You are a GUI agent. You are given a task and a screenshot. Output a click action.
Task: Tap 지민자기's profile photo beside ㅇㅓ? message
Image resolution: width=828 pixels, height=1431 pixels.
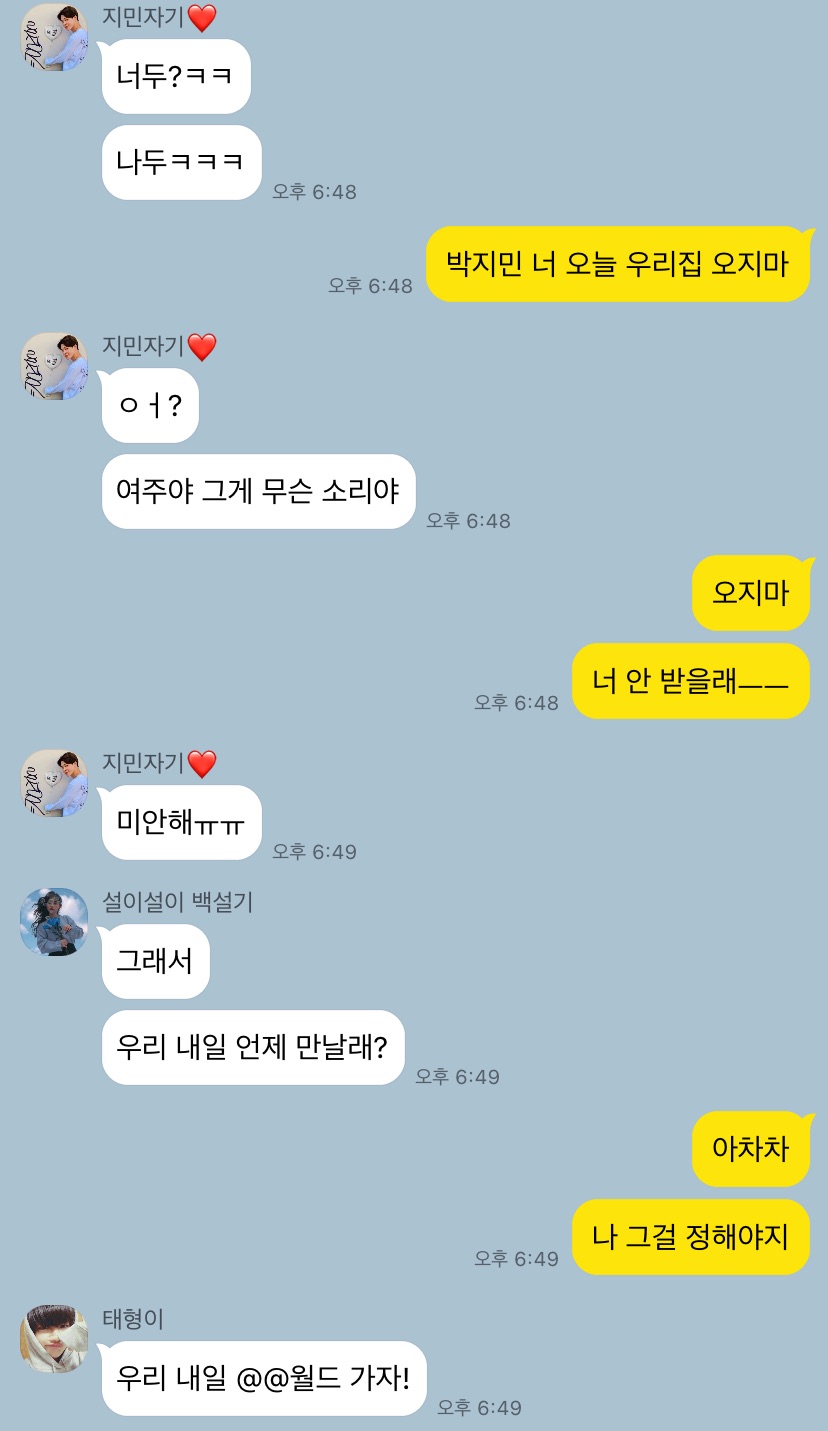coord(54,366)
